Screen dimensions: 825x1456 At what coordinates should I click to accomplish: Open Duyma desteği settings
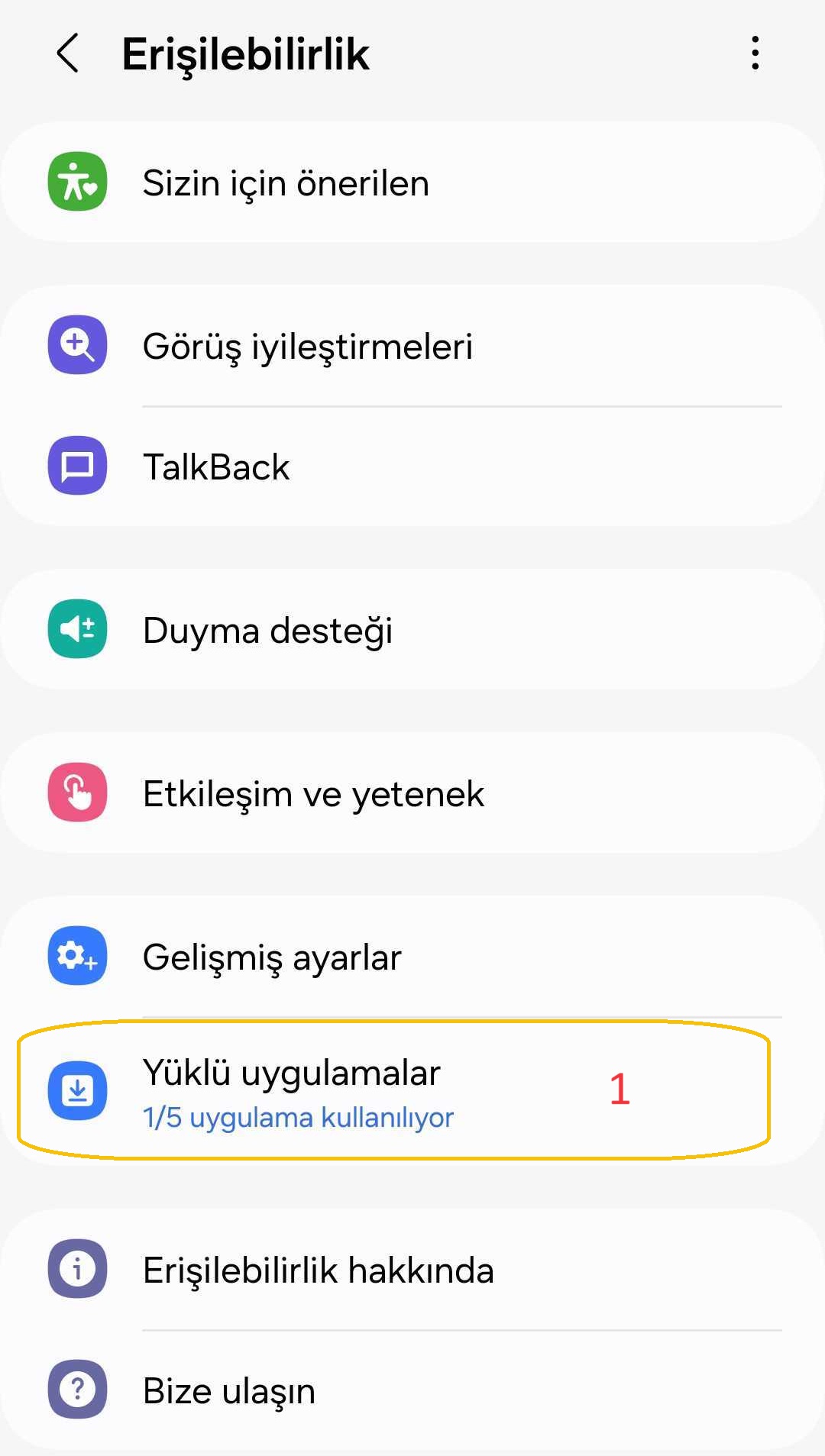412,630
